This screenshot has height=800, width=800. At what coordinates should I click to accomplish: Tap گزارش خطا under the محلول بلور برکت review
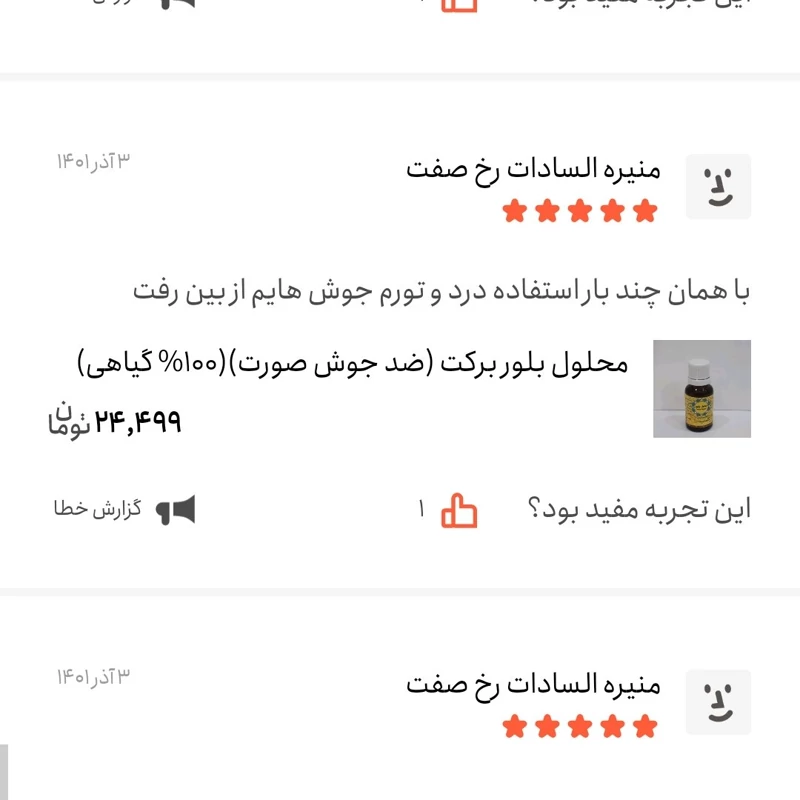124,510
